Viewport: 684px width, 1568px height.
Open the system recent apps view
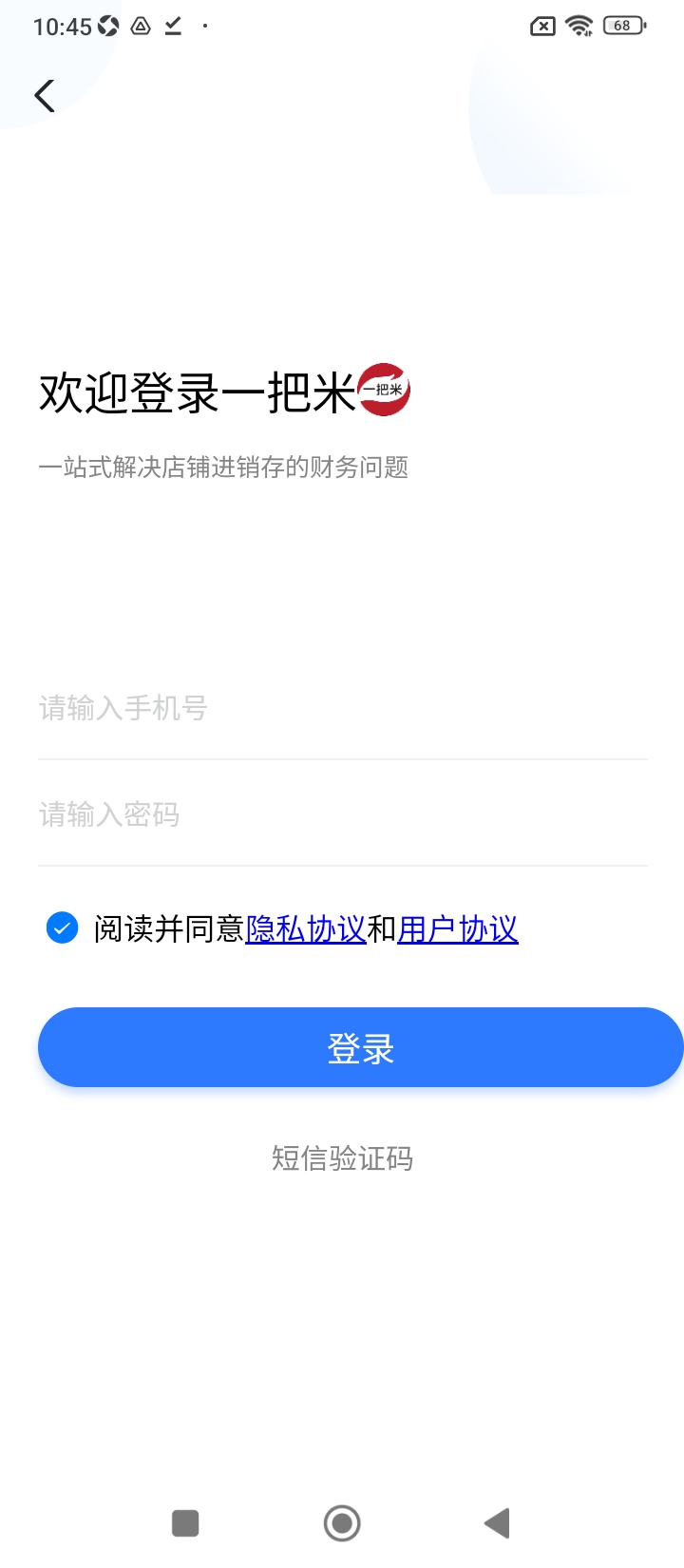185,1523
